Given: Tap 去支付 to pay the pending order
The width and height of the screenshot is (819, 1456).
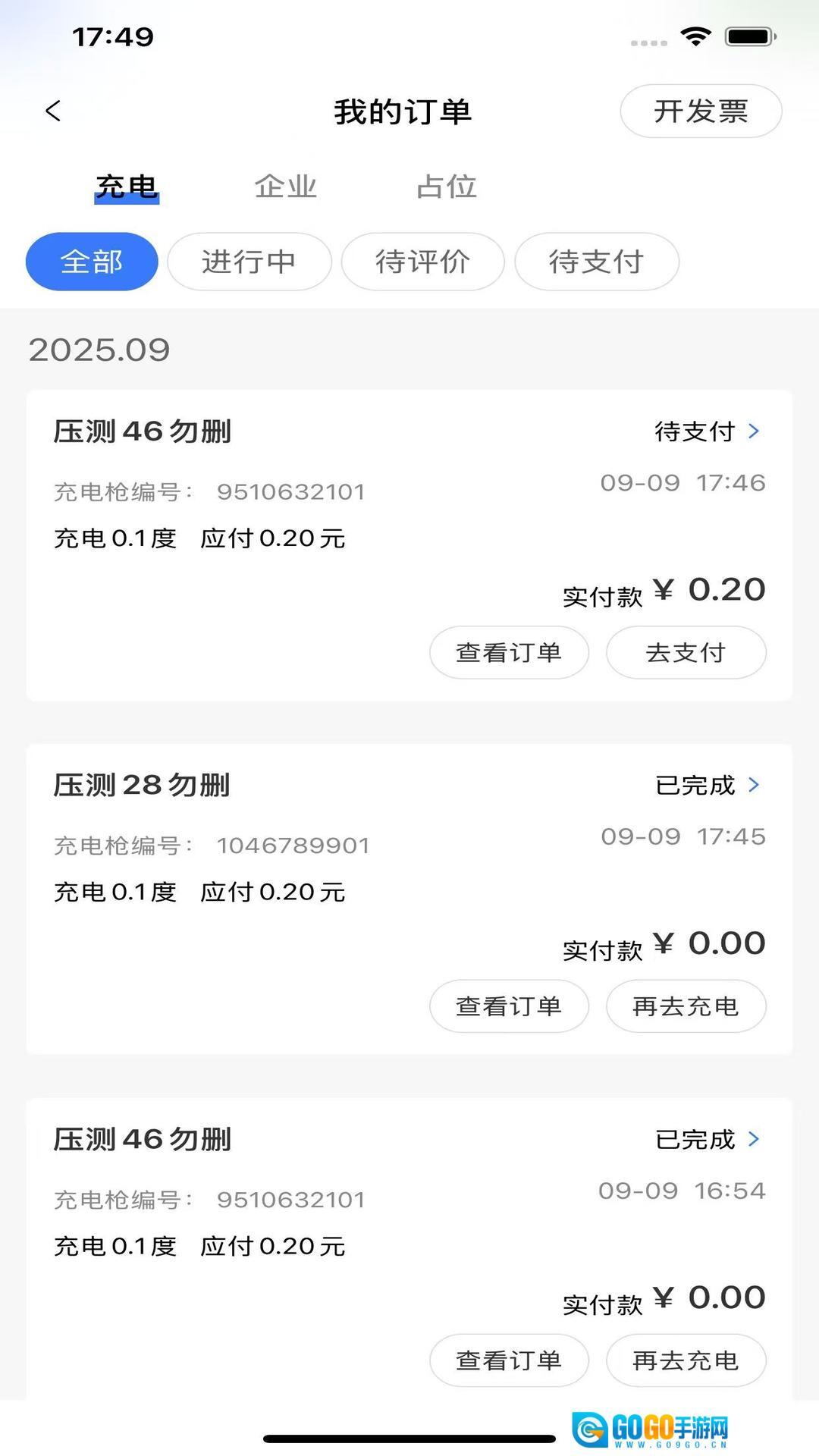Looking at the screenshot, I should pyautogui.click(x=686, y=652).
